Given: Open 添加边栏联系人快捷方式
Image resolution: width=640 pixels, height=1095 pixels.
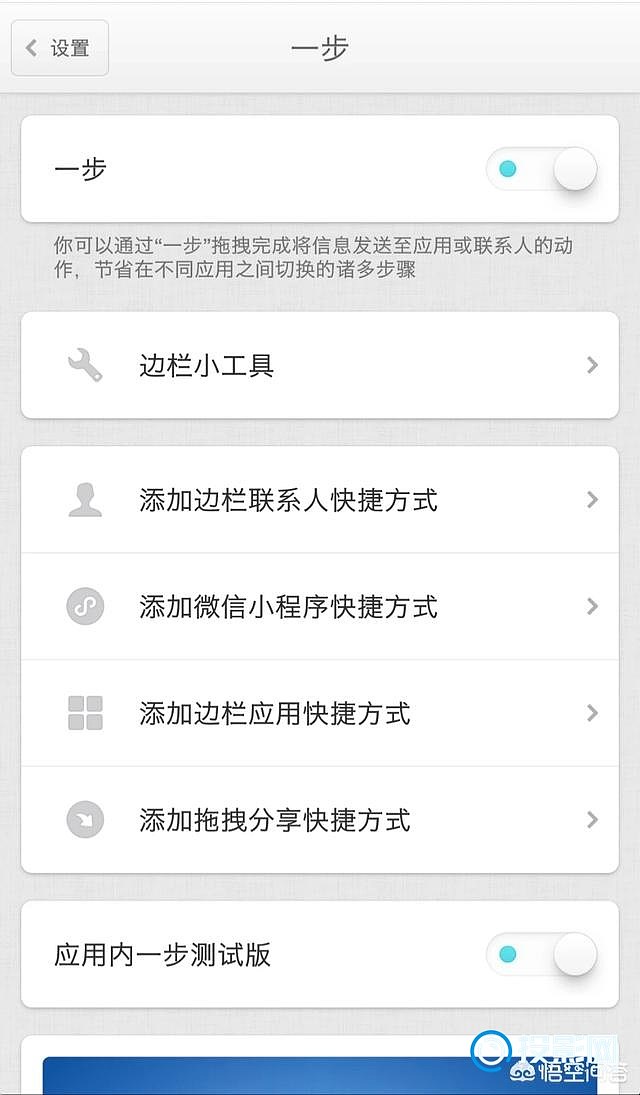Looking at the screenshot, I should point(320,500).
